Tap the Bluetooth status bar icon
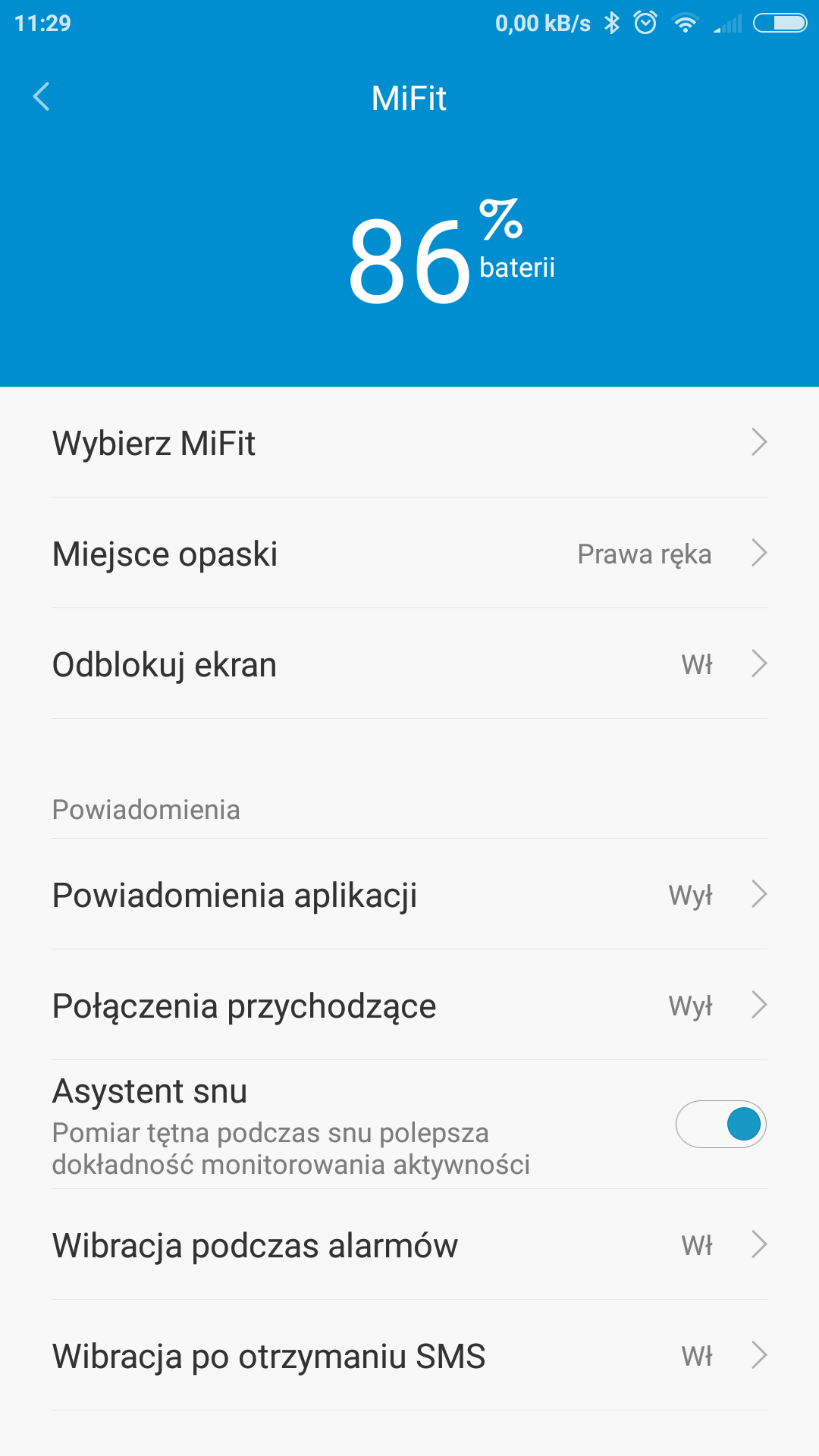 pyautogui.click(x=611, y=23)
